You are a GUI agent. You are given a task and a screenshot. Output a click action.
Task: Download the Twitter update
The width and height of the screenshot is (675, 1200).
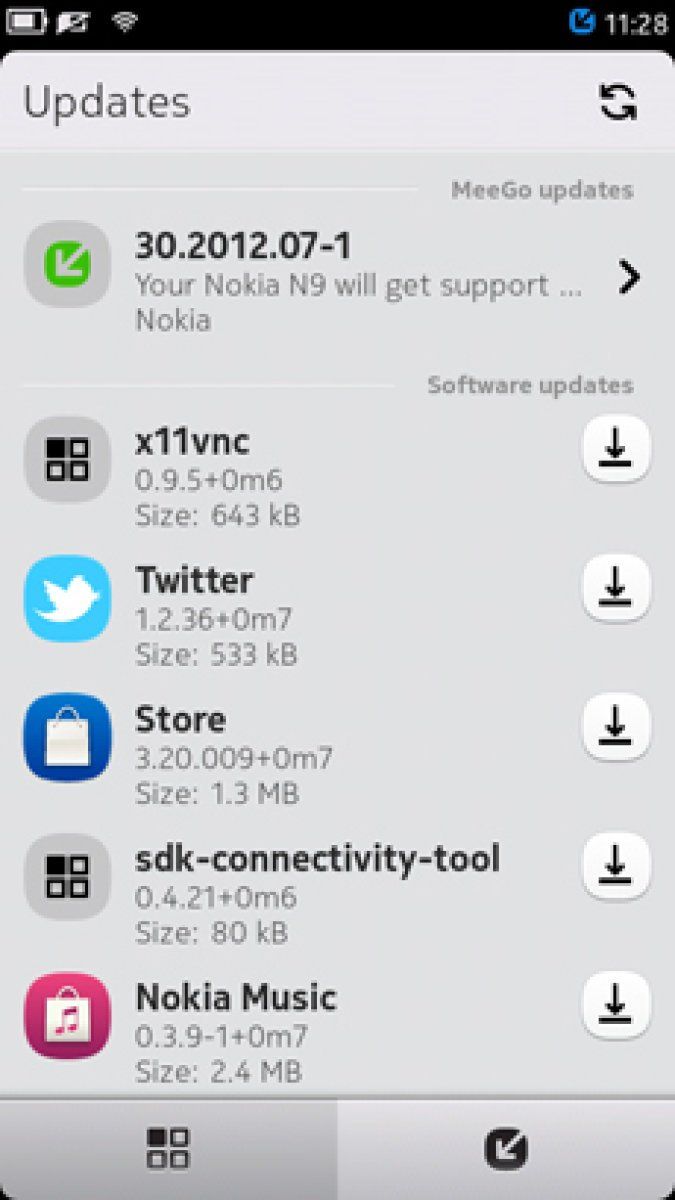pos(616,589)
